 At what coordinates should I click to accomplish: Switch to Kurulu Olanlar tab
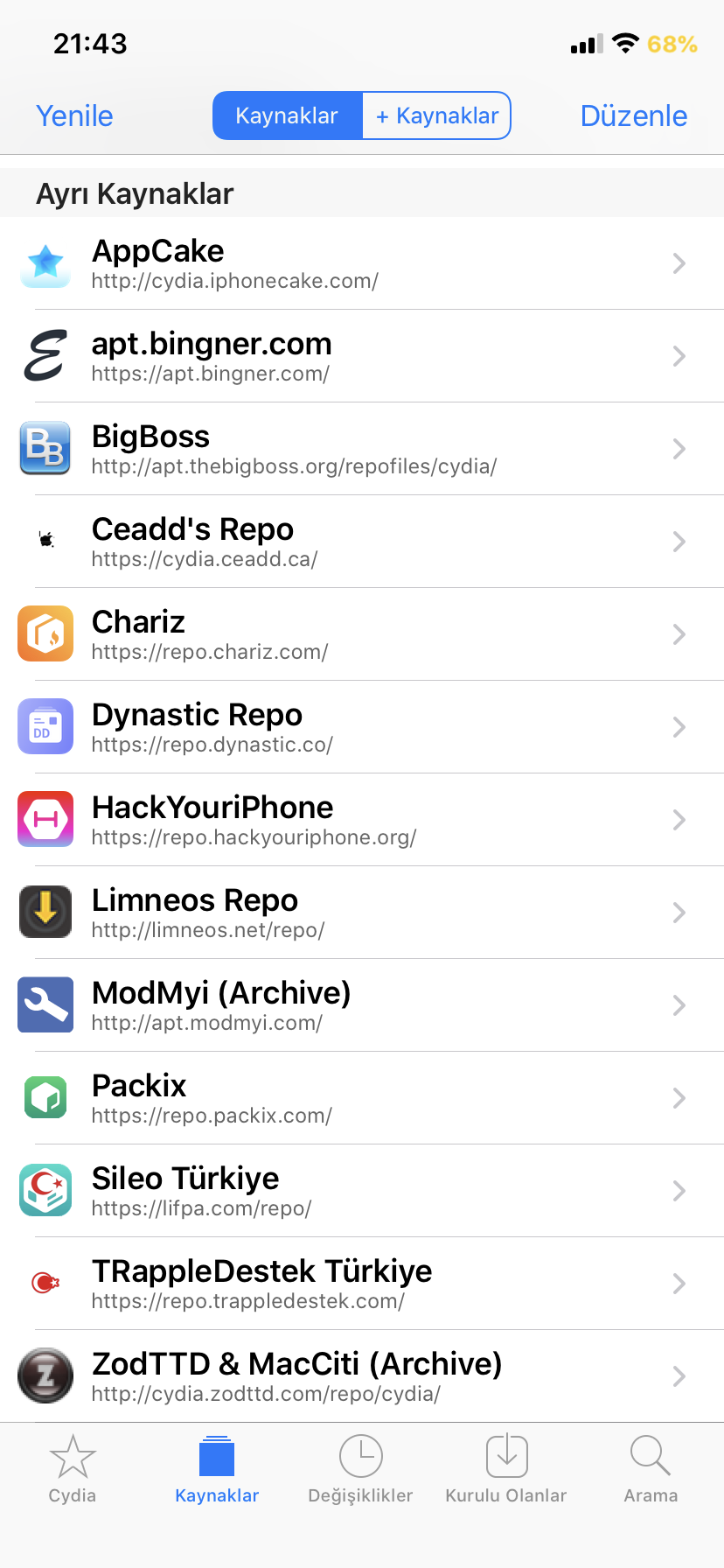506,1469
